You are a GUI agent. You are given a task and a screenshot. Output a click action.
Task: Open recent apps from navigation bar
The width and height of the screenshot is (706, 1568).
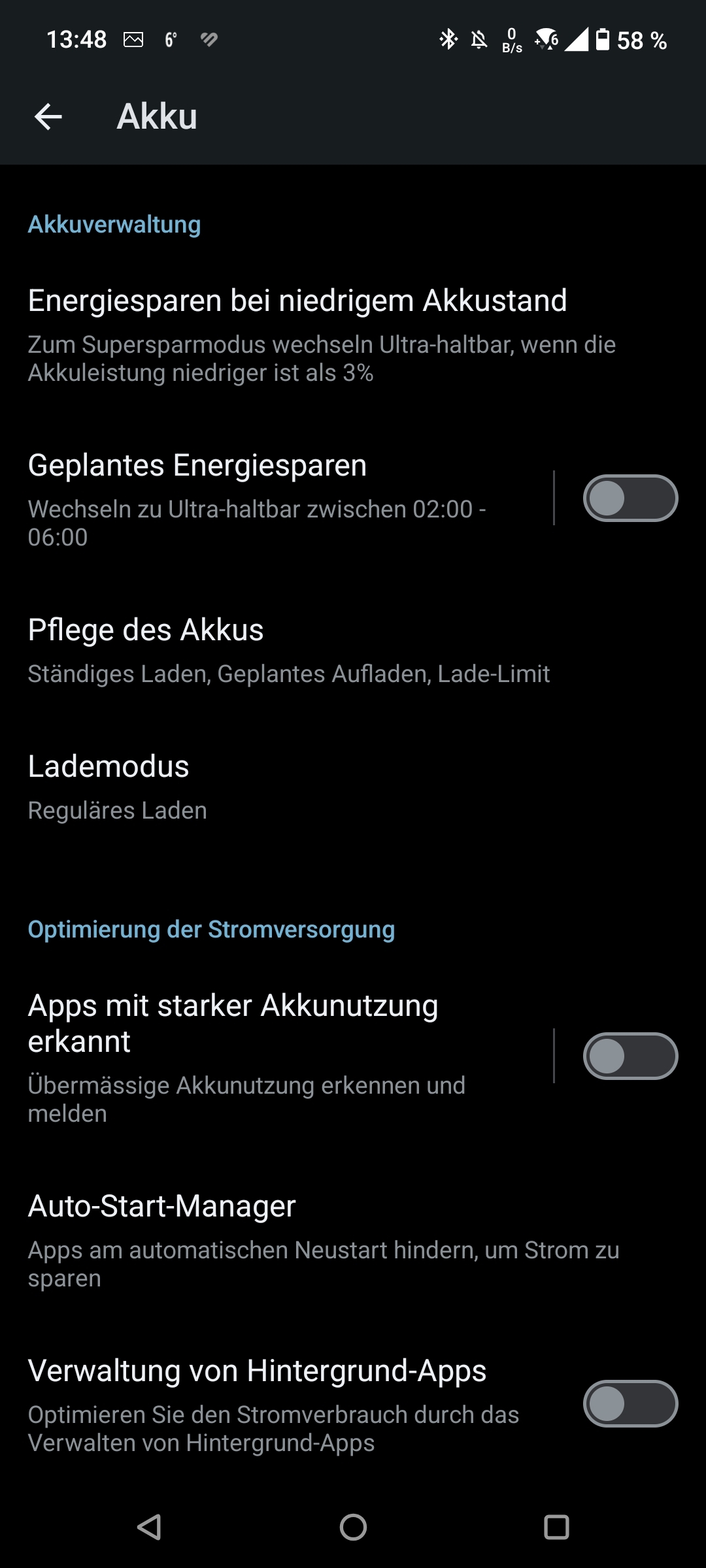556,1527
